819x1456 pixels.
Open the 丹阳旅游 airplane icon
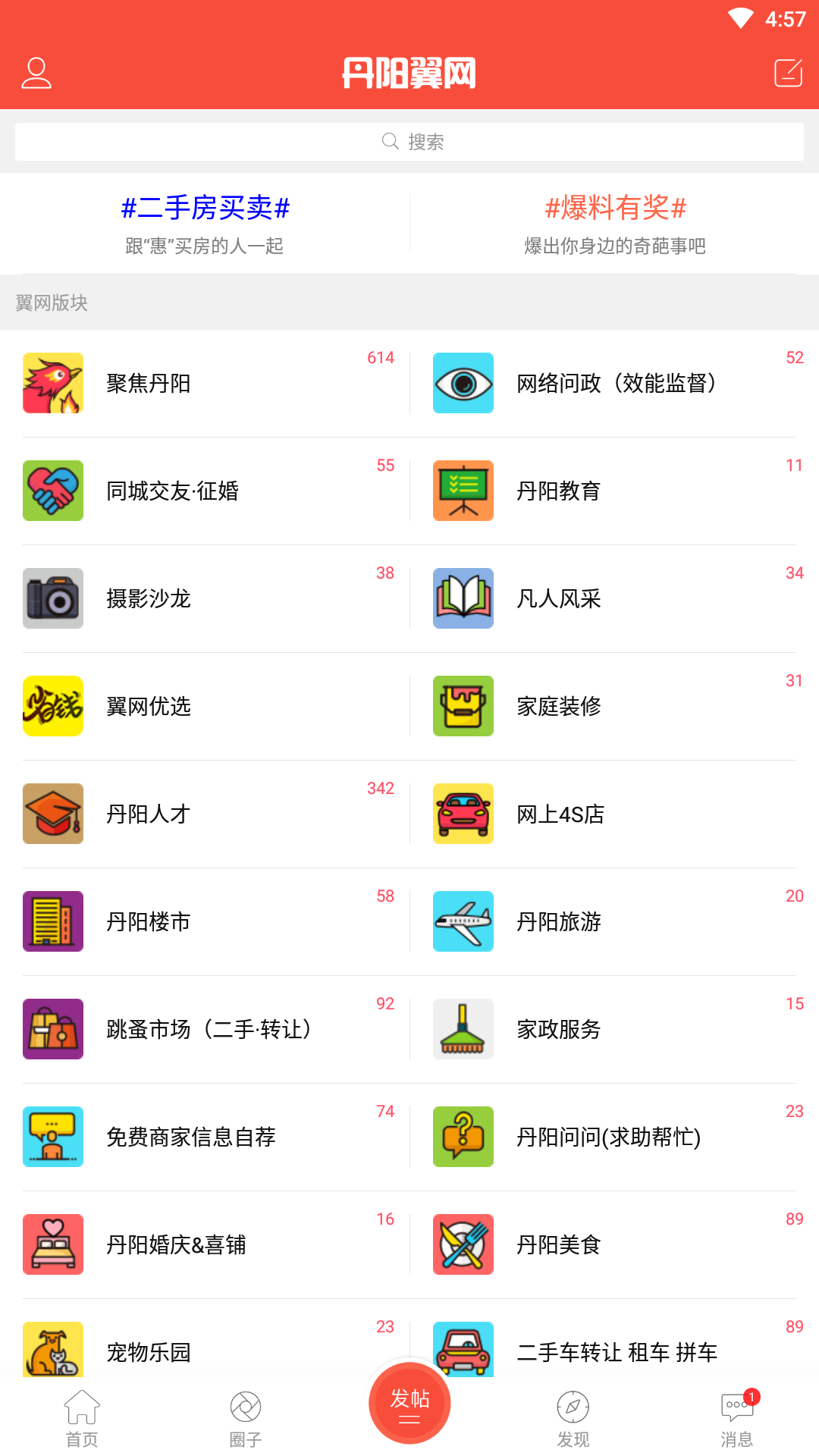[463, 921]
